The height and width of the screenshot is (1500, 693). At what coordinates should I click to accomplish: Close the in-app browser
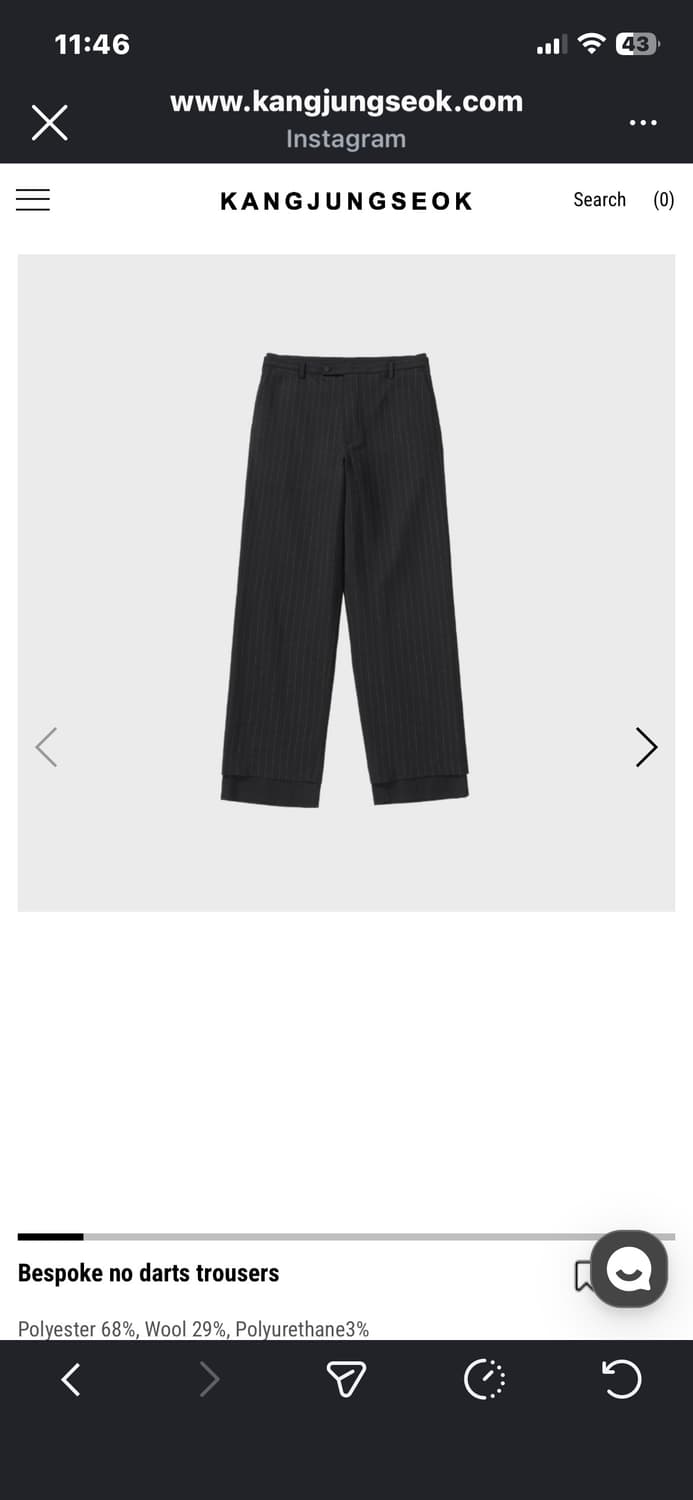[x=49, y=123]
